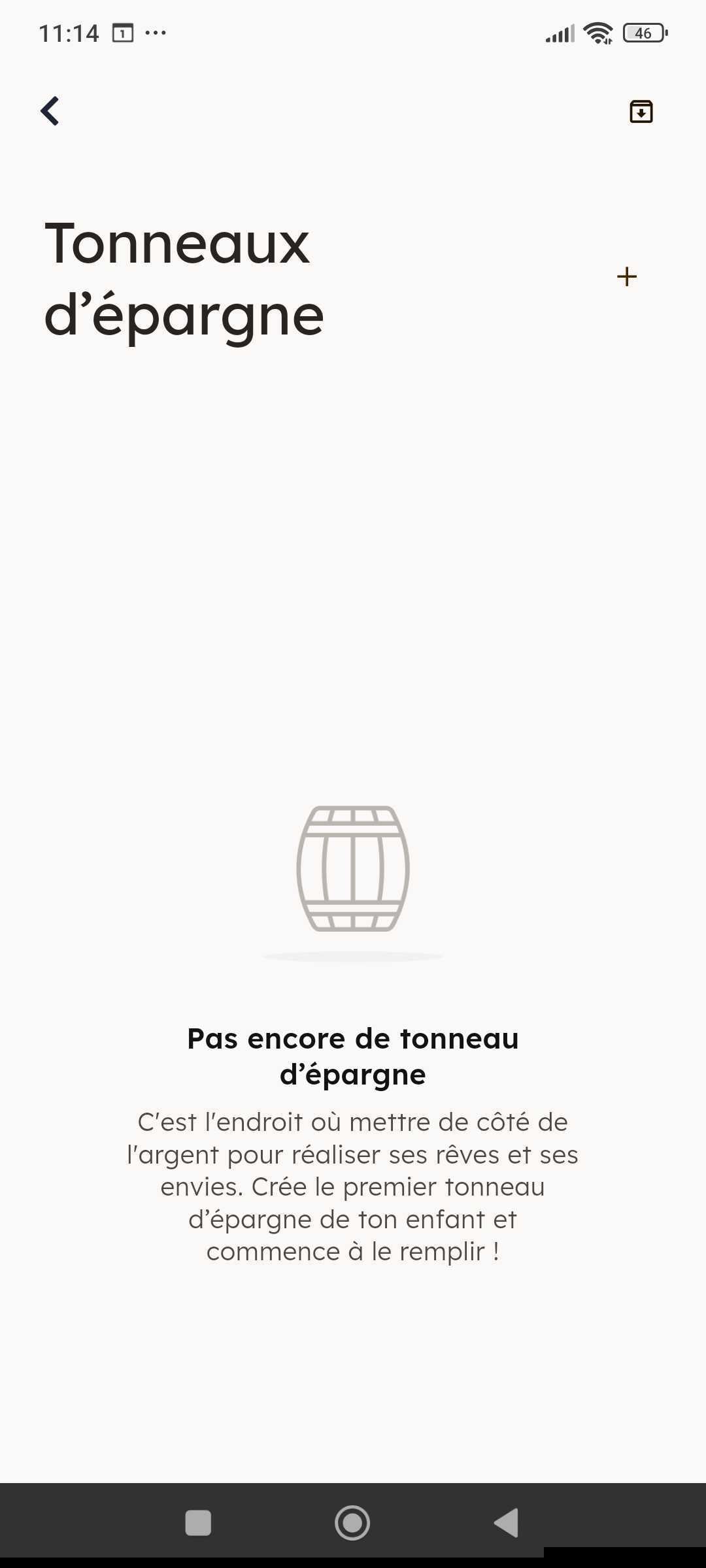Open the archived savings barrels icon
The image size is (706, 1568).
[641, 112]
